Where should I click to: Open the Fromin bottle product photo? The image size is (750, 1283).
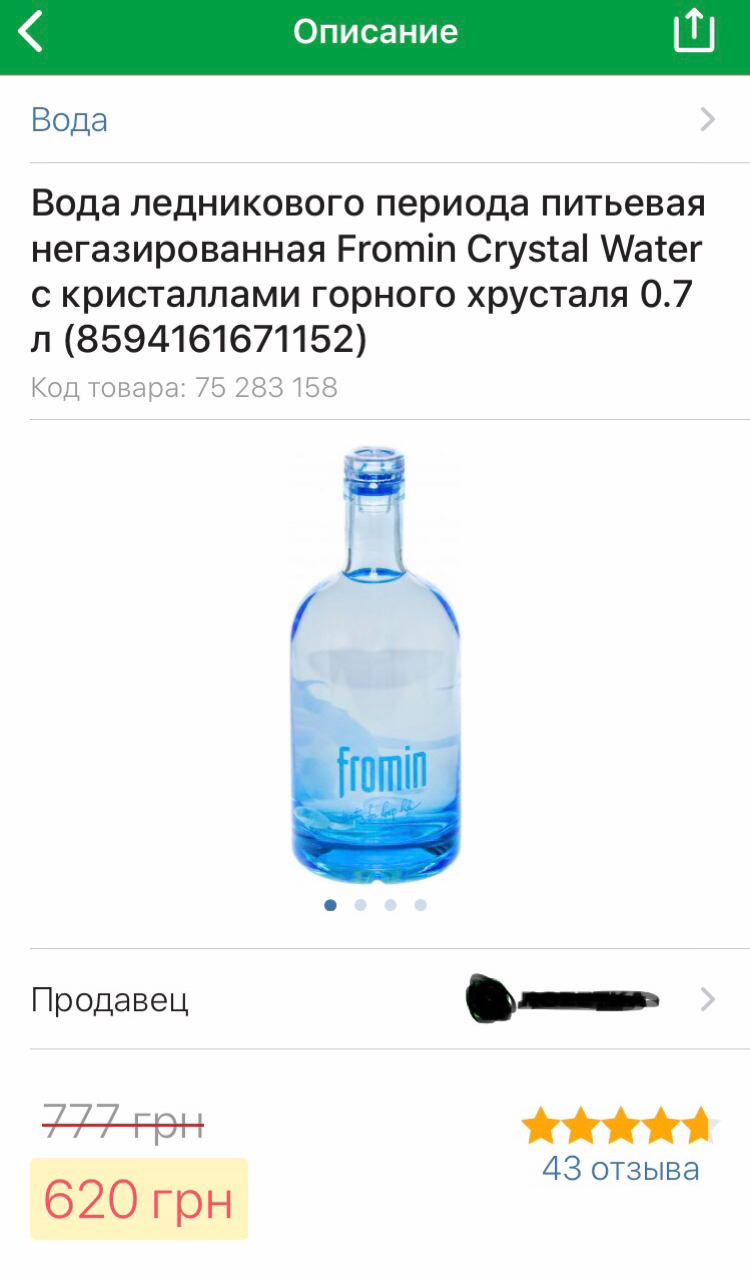coord(375,665)
